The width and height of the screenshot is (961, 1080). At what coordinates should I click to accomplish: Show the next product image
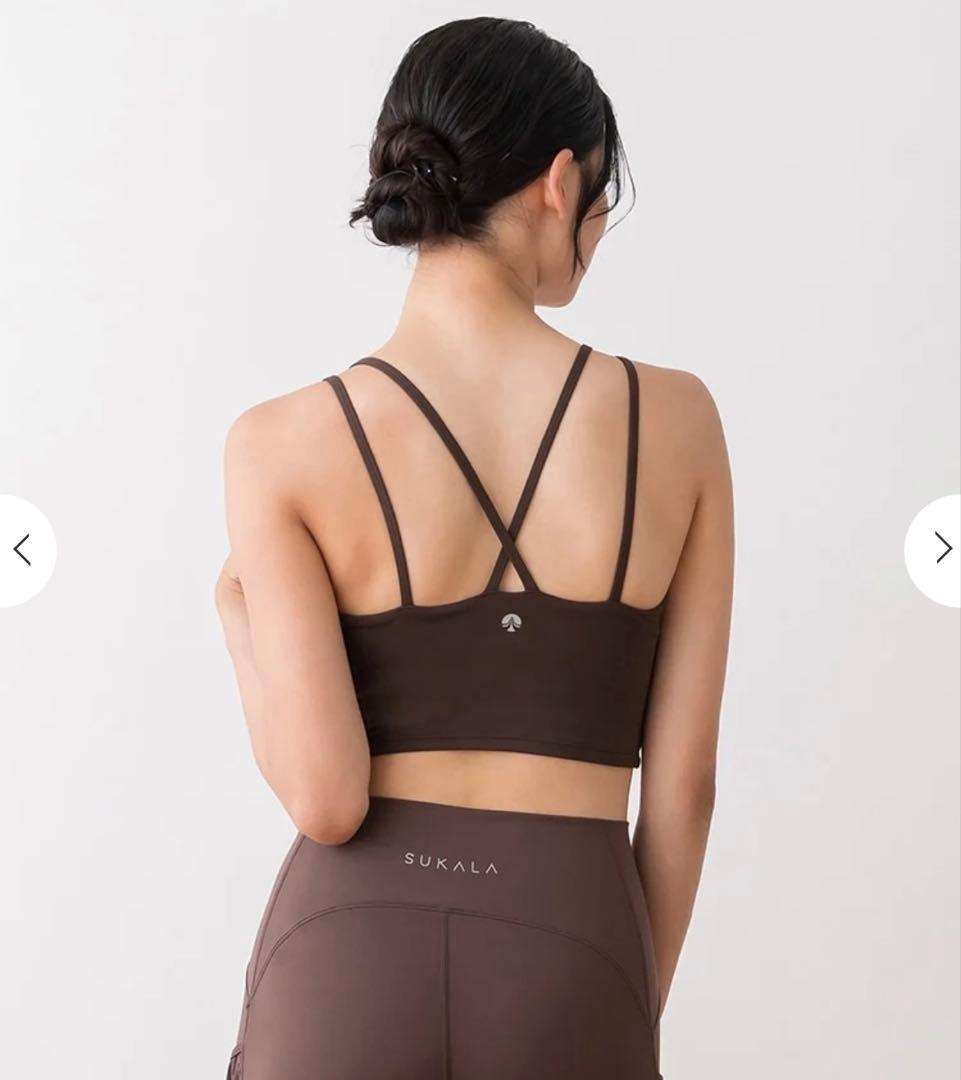click(x=940, y=549)
